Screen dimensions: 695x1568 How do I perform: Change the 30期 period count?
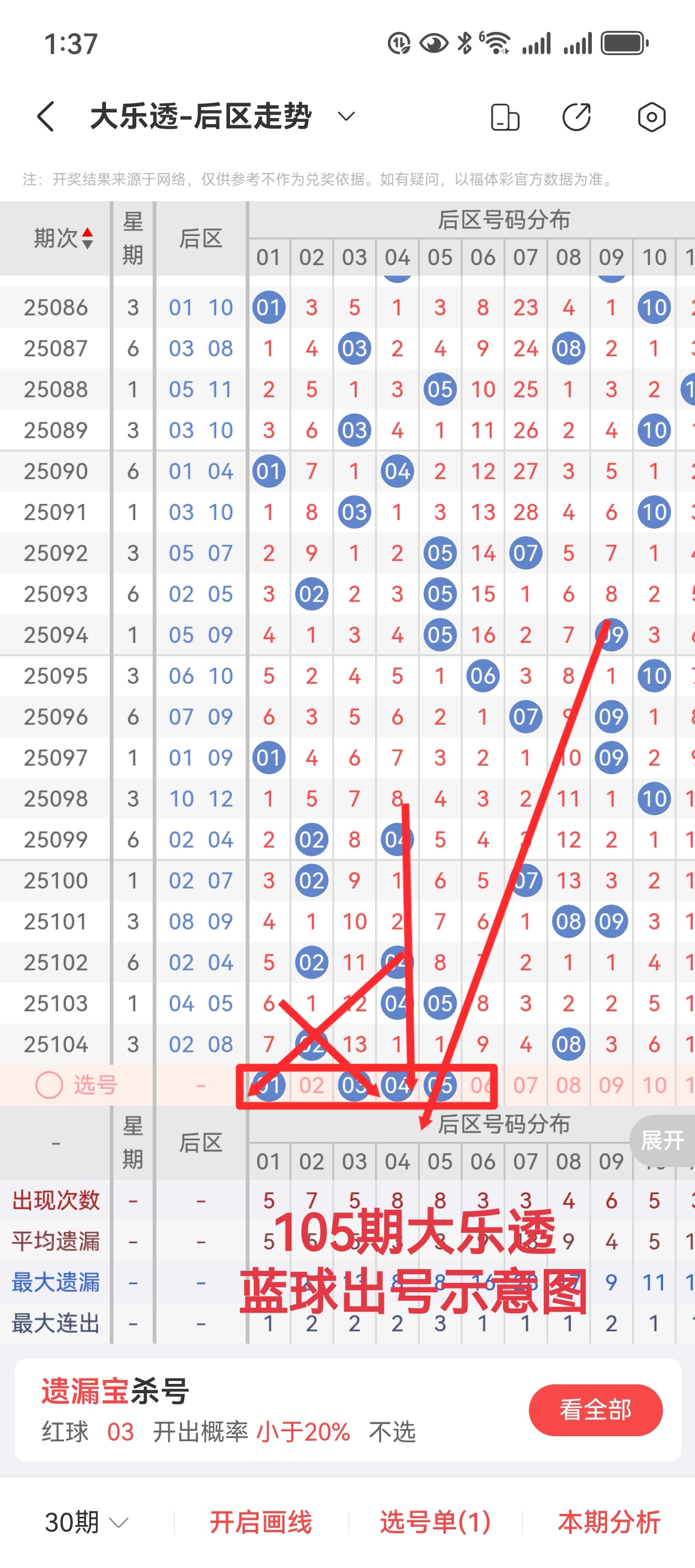click(x=86, y=1522)
